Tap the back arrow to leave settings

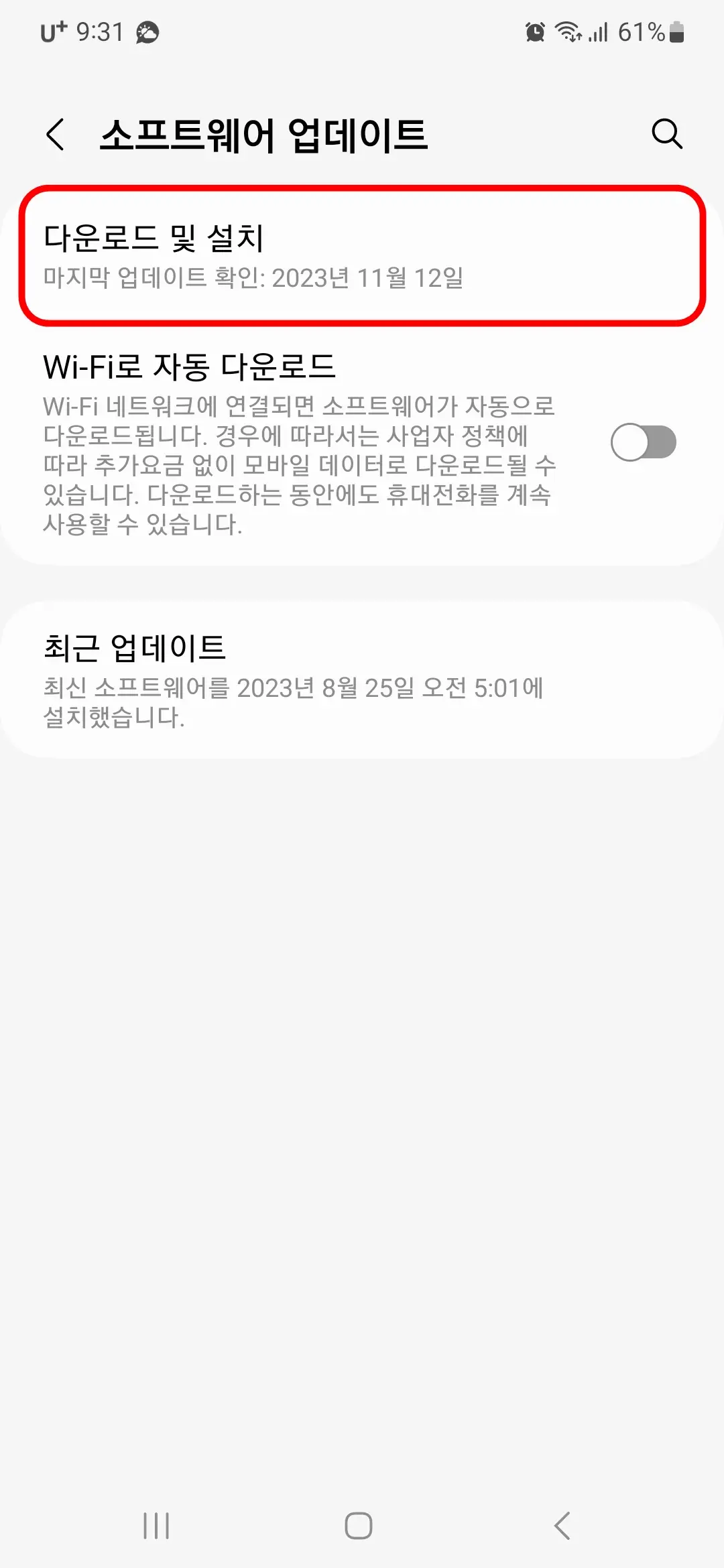point(55,134)
